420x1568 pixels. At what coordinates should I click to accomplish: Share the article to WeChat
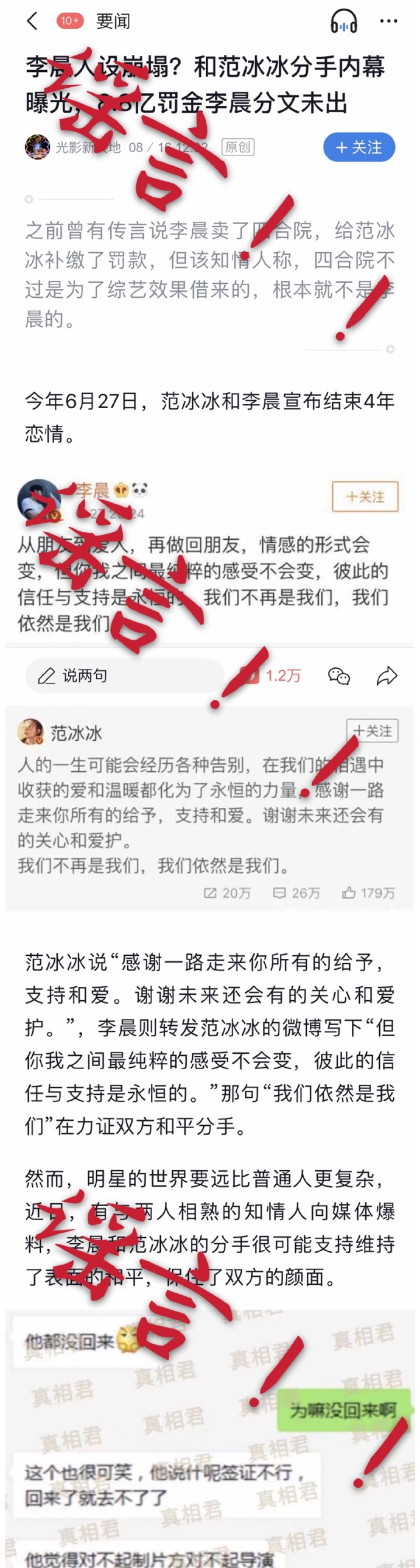point(338,676)
